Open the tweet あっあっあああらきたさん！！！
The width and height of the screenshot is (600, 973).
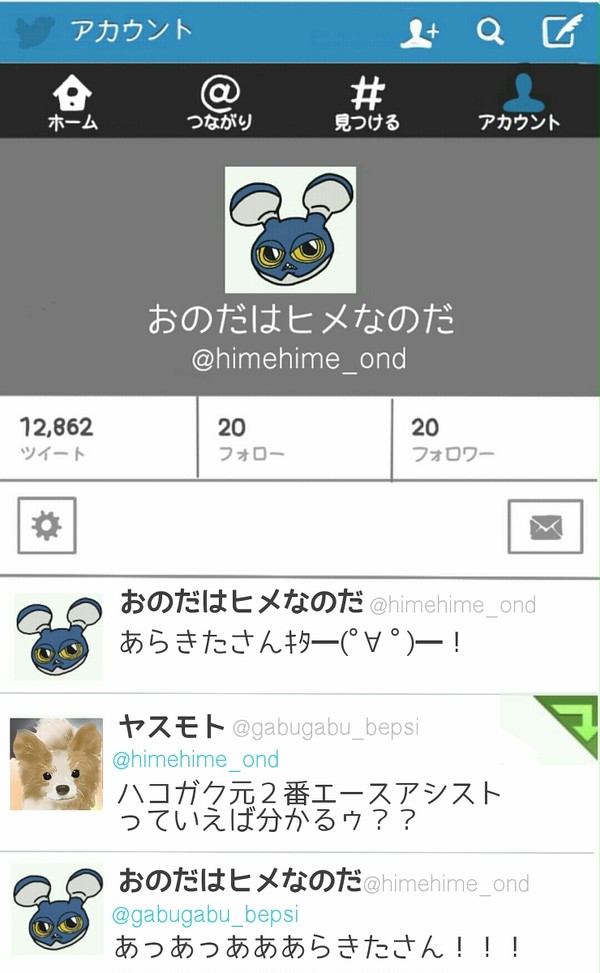(x=300, y=913)
